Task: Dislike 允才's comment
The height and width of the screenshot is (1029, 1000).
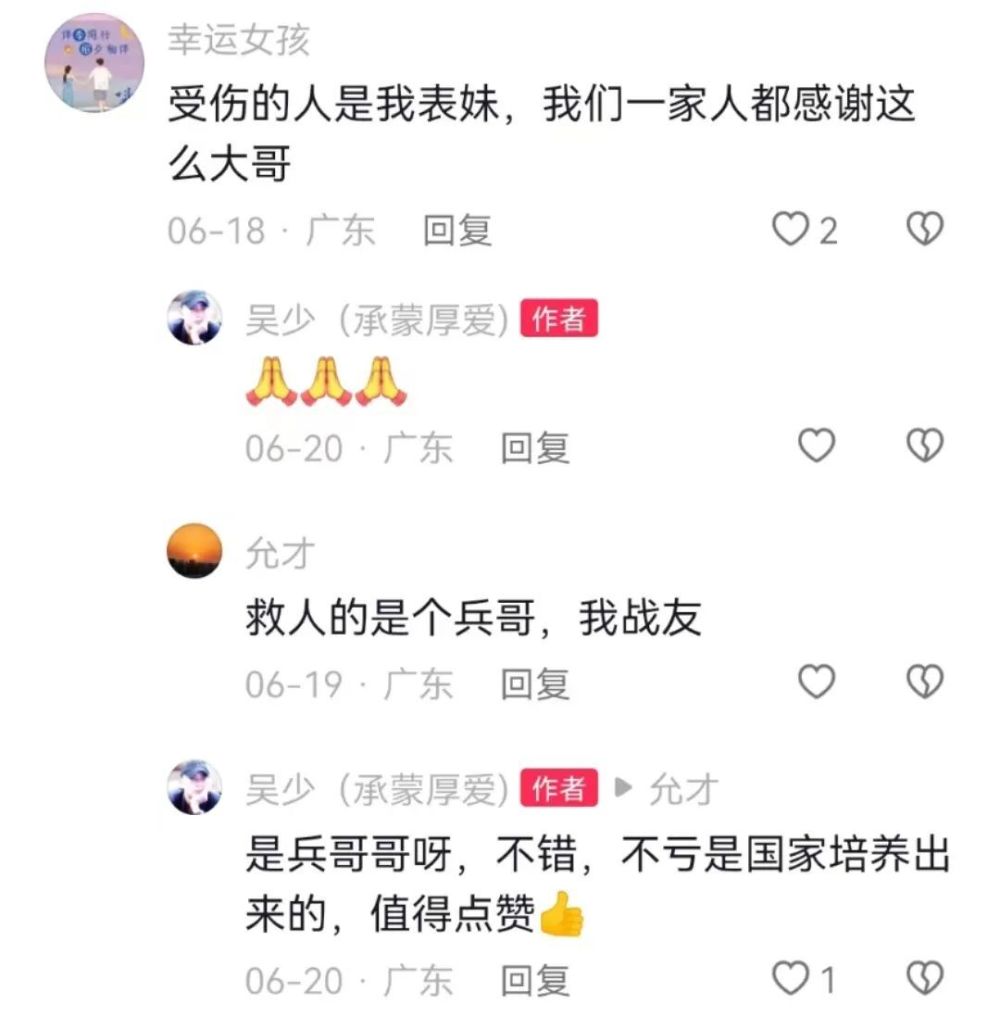Action: coord(925,682)
